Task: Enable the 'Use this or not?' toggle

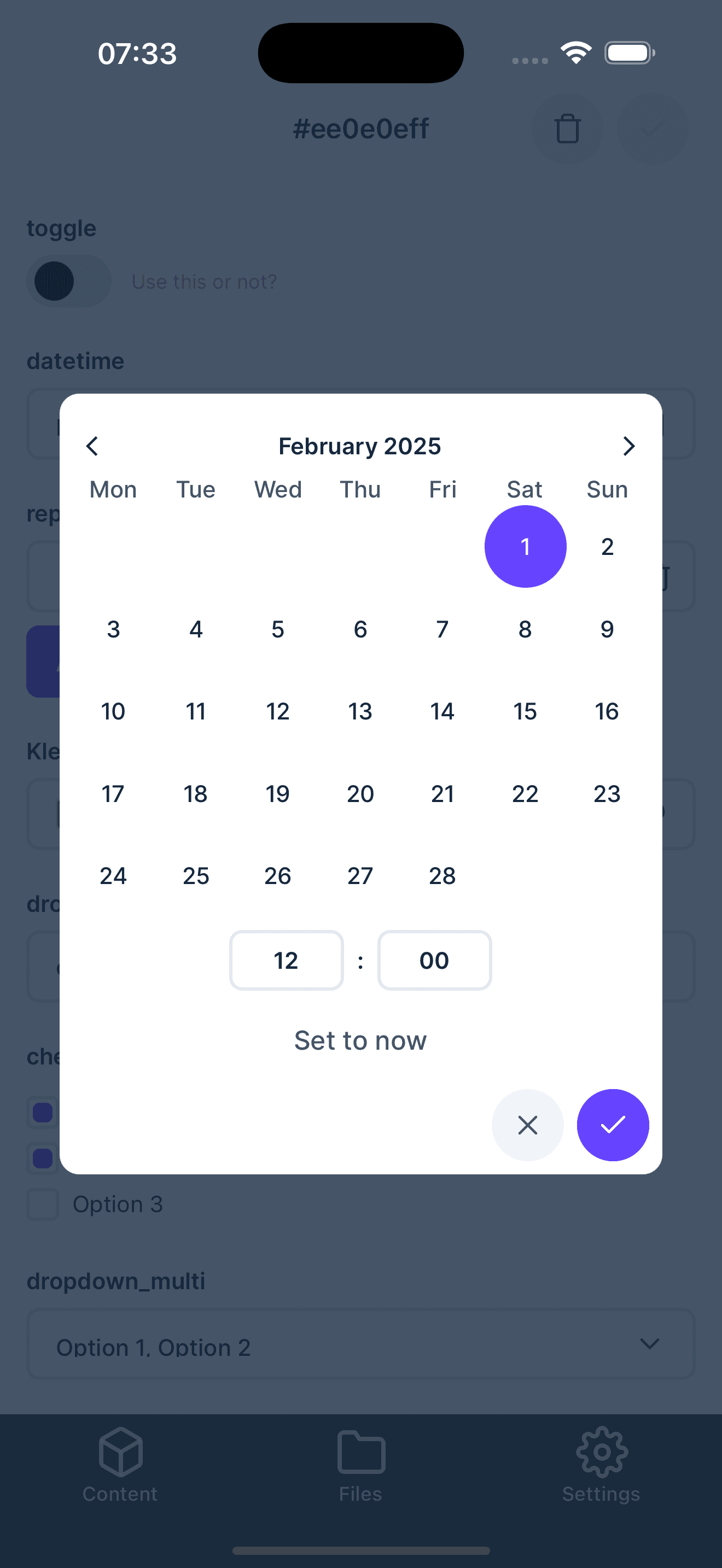Action: click(x=68, y=280)
